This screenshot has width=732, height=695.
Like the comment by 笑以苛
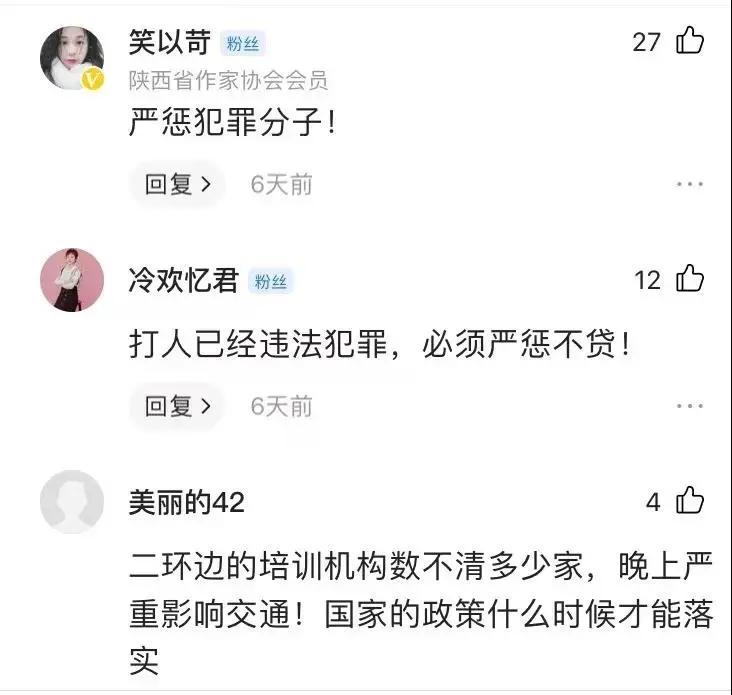coord(690,42)
